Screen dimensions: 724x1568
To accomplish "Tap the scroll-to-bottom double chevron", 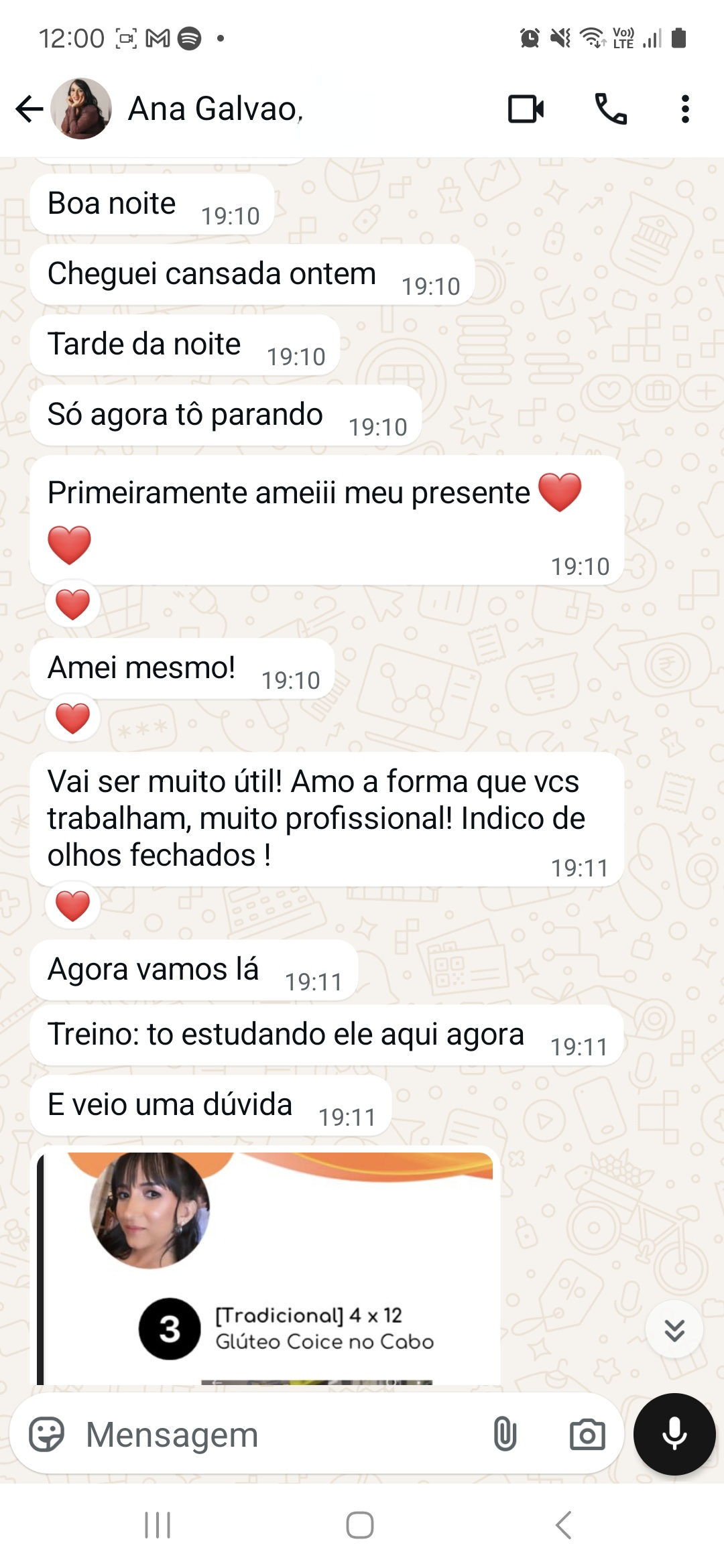I will click(675, 1327).
